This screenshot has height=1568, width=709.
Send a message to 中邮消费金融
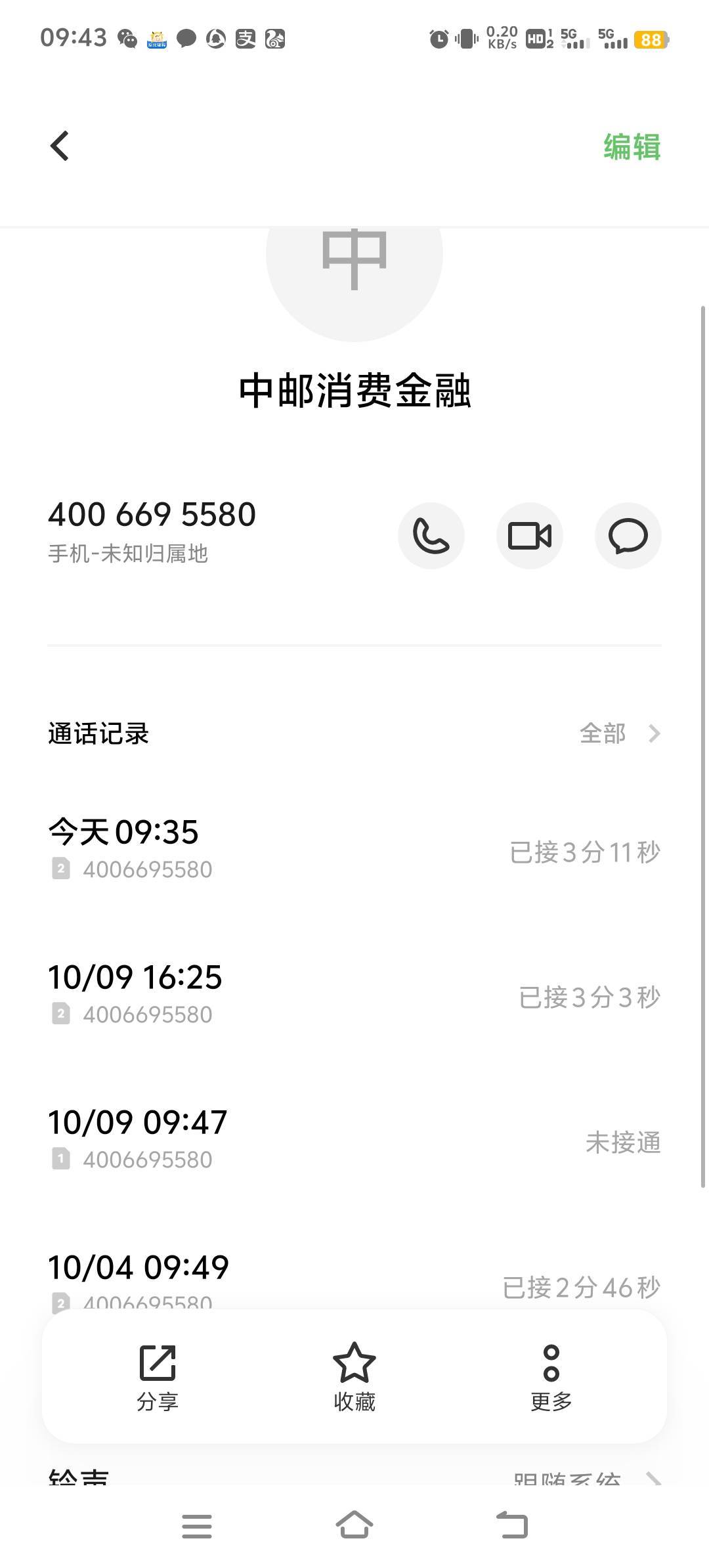[x=628, y=536]
